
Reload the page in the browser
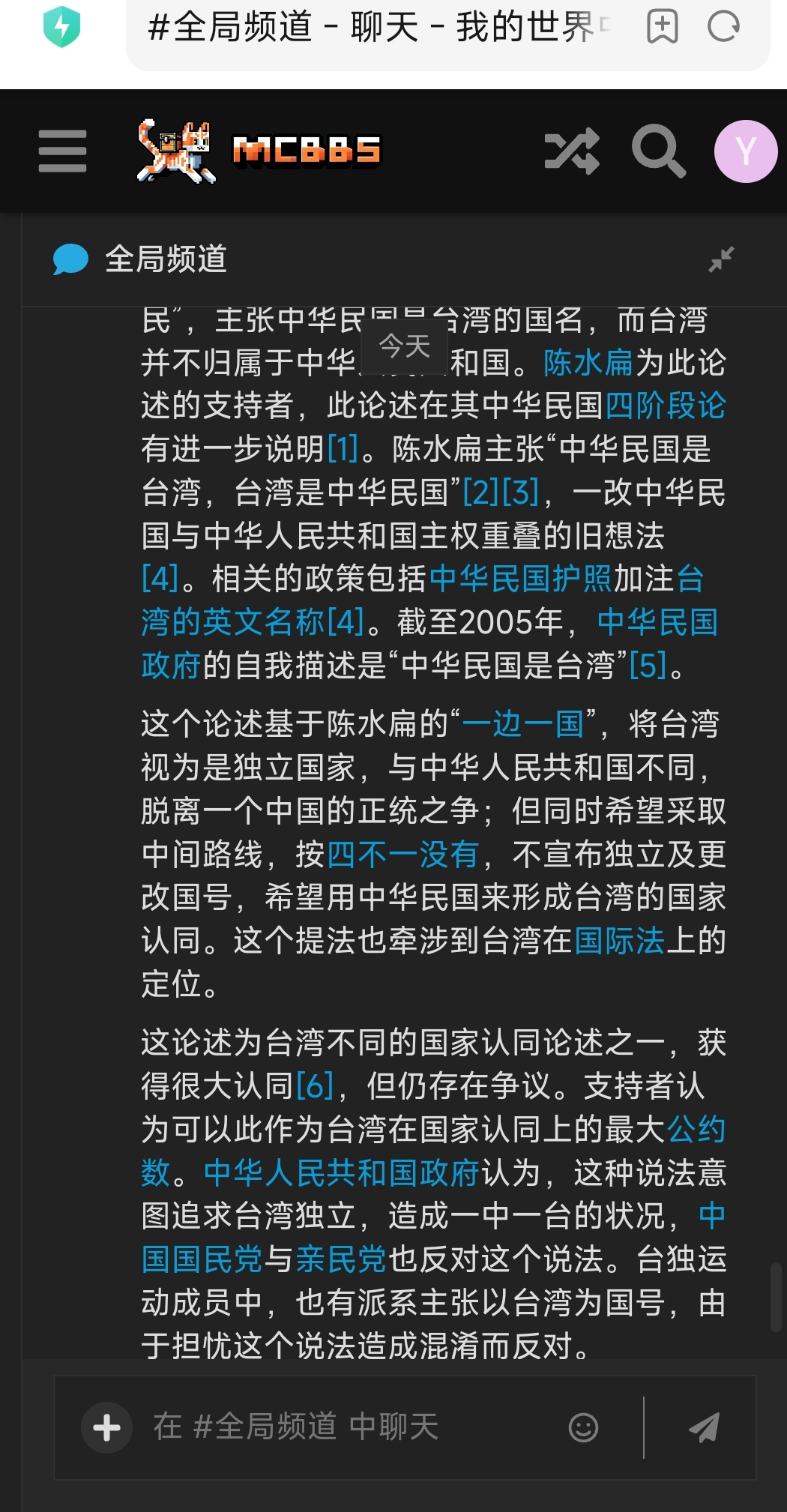(x=723, y=28)
